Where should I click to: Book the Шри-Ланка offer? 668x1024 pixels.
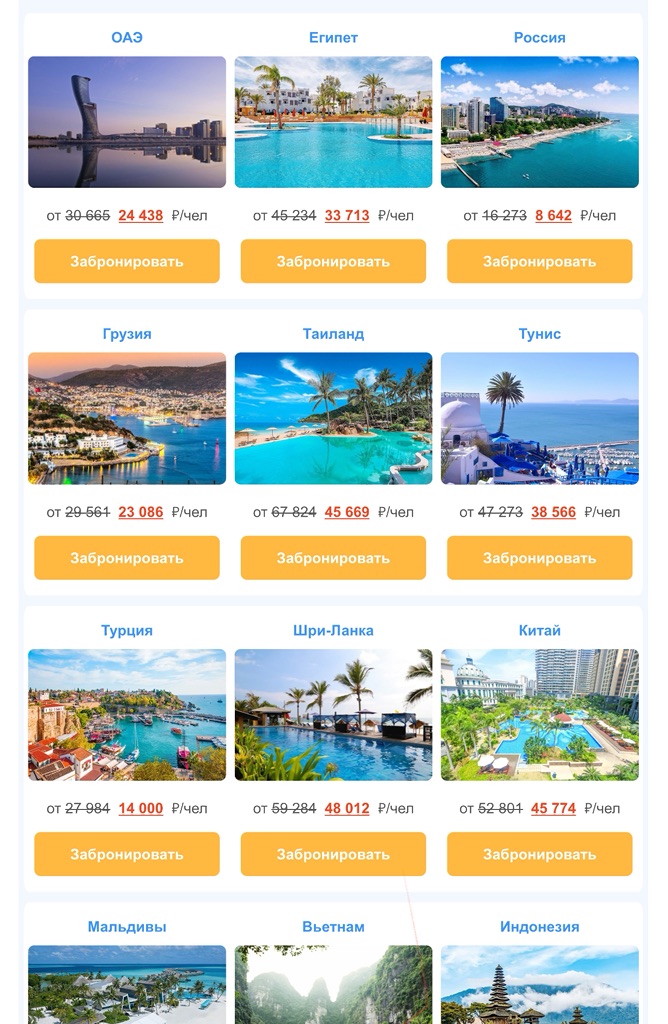point(333,854)
